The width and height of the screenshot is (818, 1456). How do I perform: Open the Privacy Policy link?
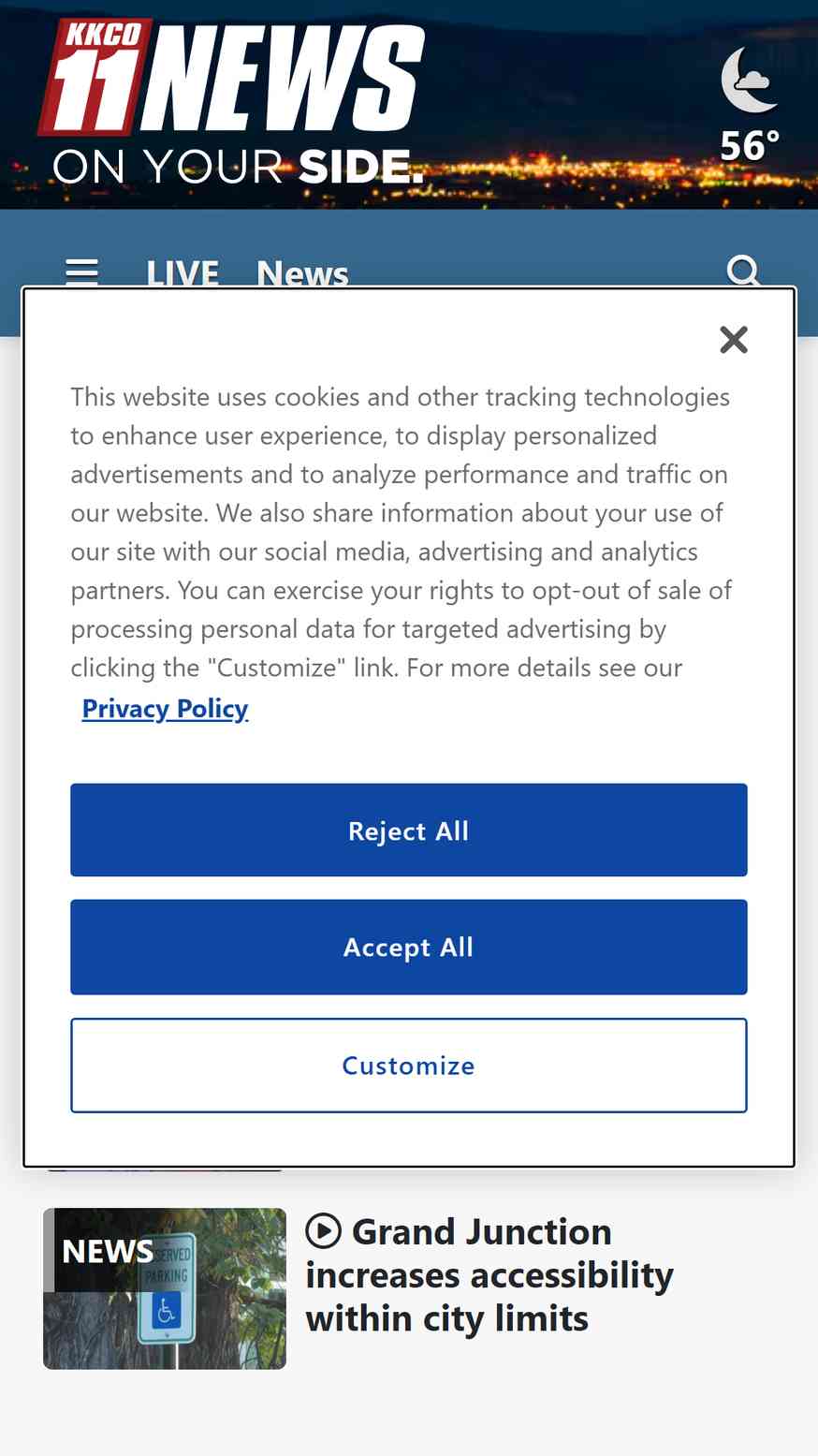tap(165, 709)
